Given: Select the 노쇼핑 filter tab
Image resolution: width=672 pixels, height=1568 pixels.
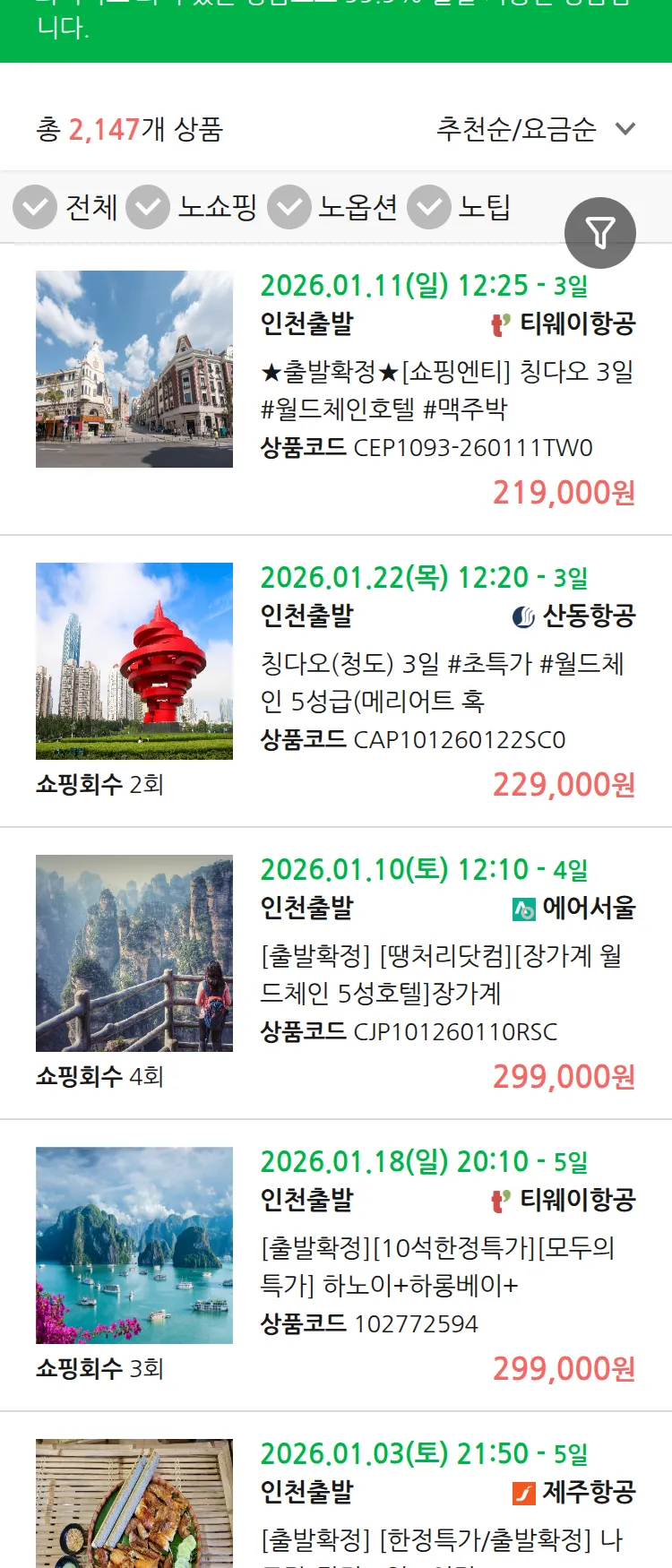Looking at the screenshot, I should pos(219,207).
